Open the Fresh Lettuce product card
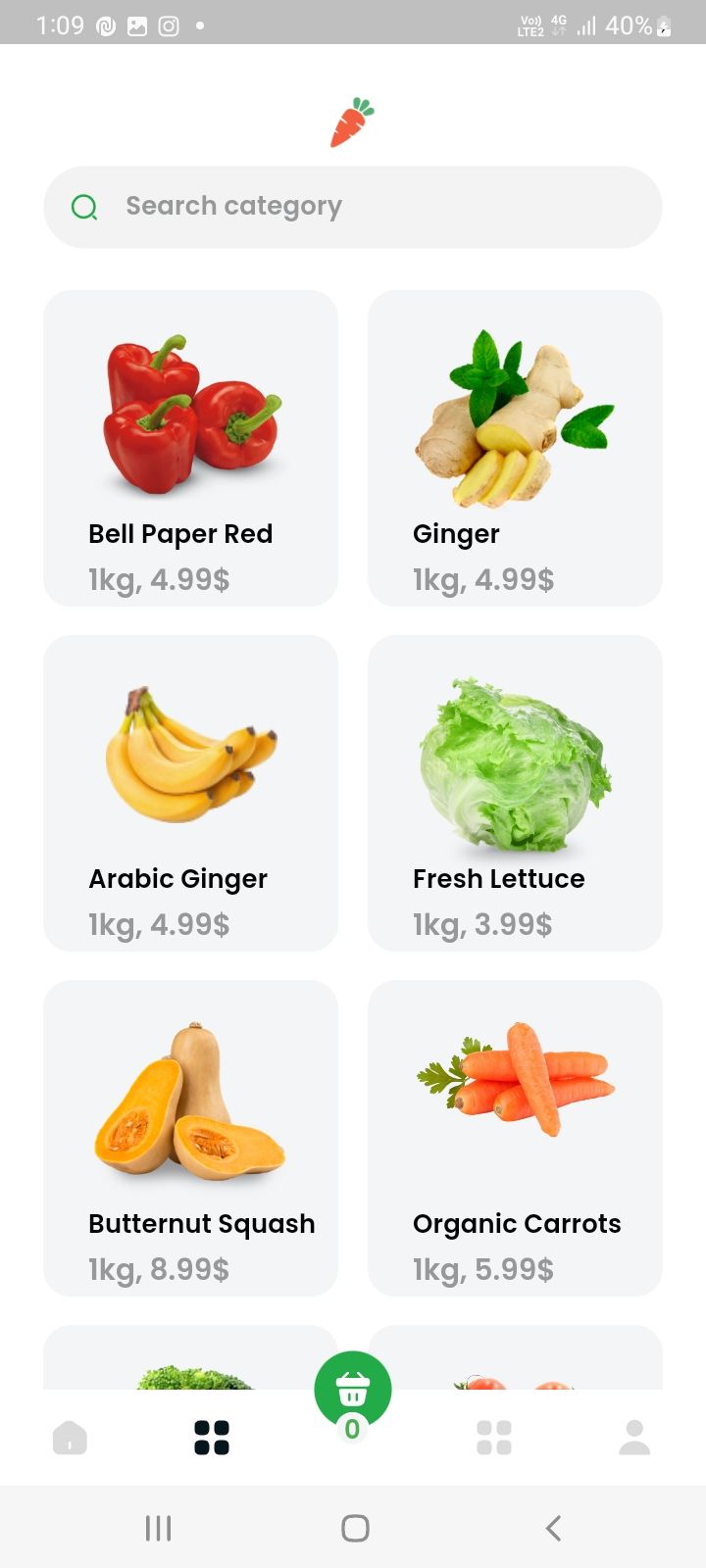The image size is (706, 1568). tap(515, 793)
